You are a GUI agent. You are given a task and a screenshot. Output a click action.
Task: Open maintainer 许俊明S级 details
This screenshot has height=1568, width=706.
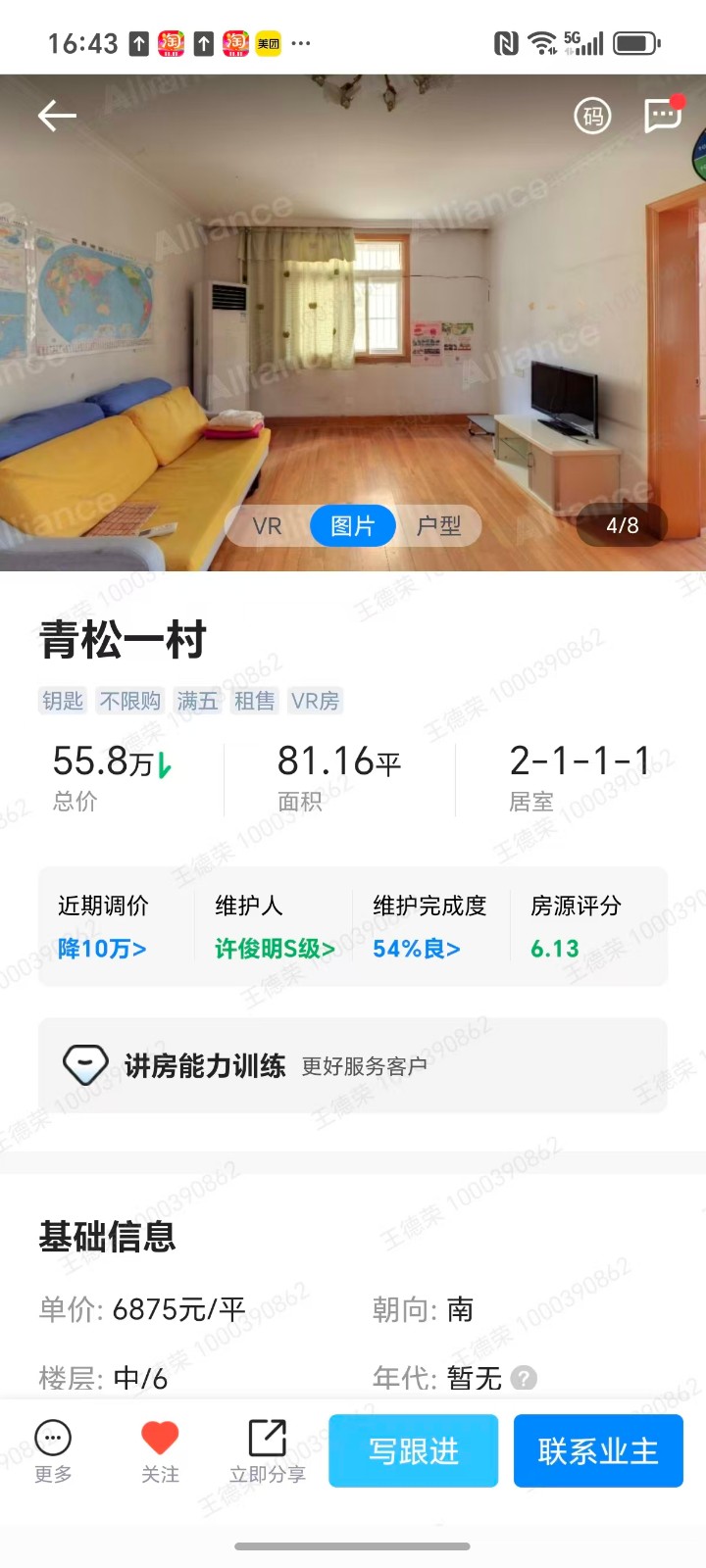(275, 949)
